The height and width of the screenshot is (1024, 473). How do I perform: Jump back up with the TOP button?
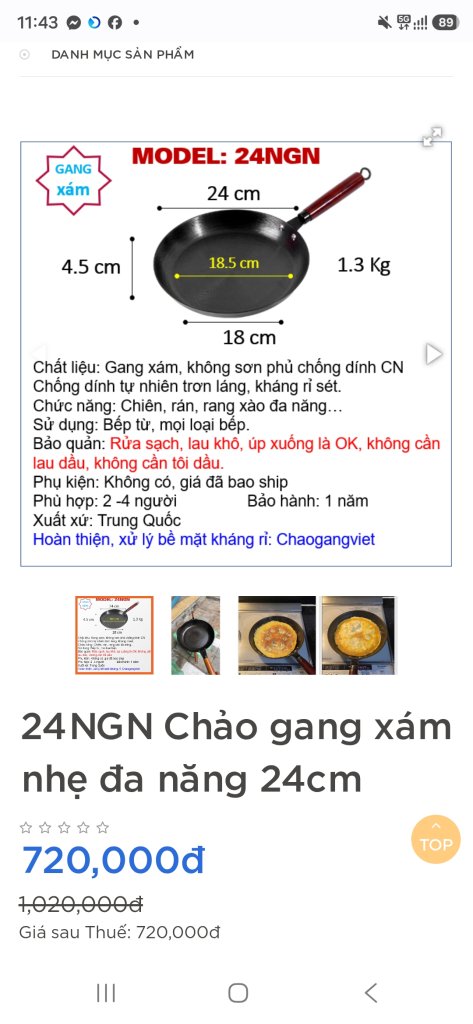[436, 839]
